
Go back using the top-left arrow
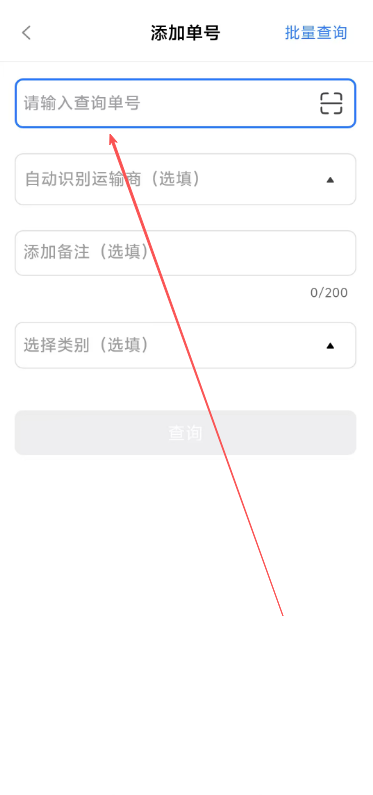pyautogui.click(x=26, y=33)
